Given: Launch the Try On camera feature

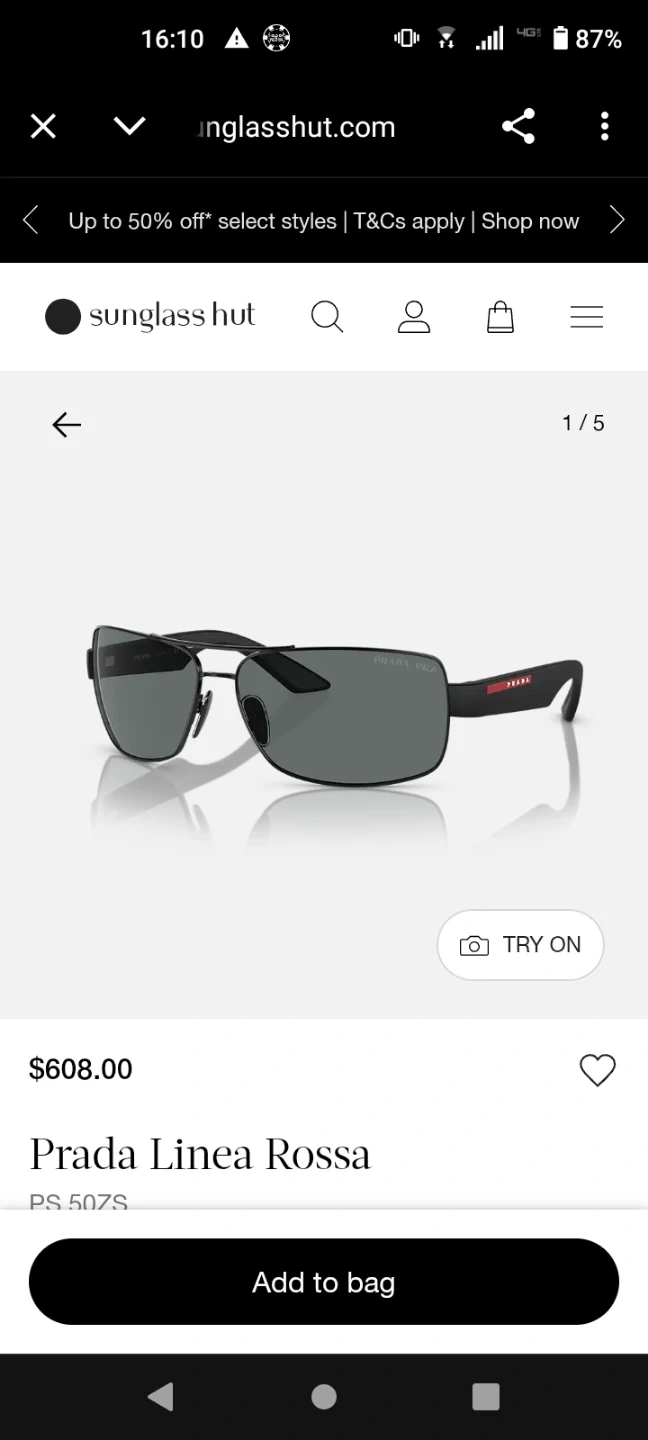Looking at the screenshot, I should click(520, 945).
